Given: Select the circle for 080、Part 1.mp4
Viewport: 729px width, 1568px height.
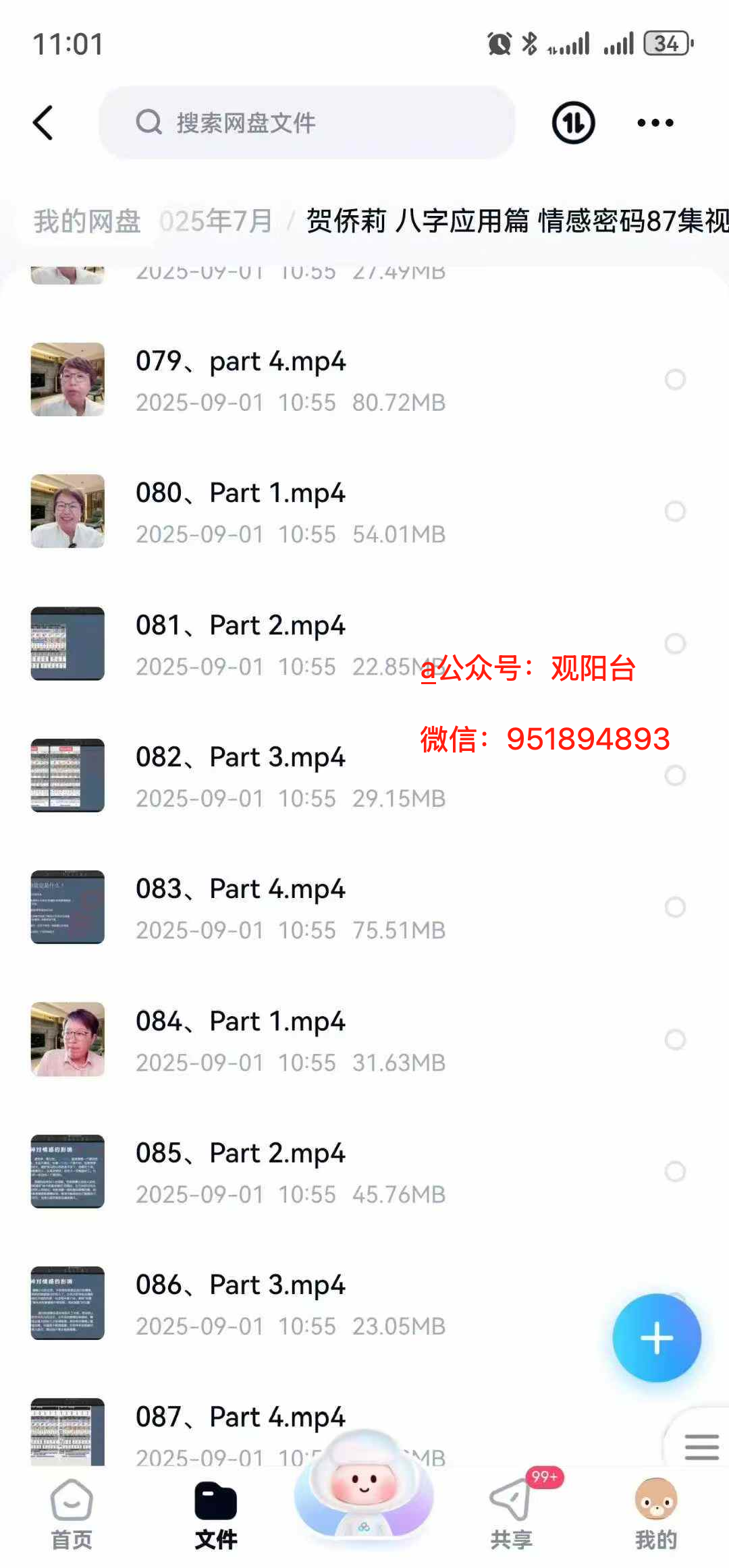Looking at the screenshot, I should tap(675, 511).
